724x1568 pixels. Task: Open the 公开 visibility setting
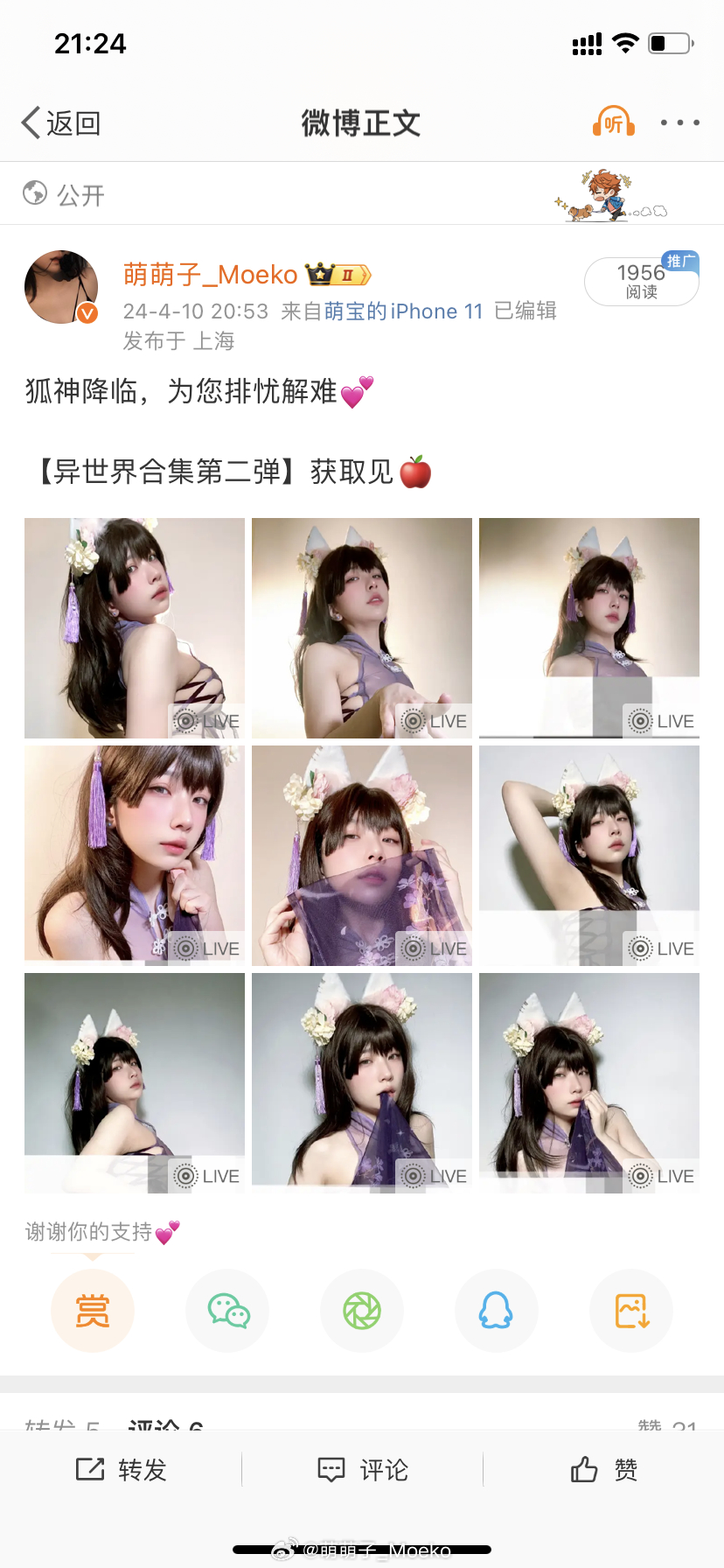tap(65, 194)
